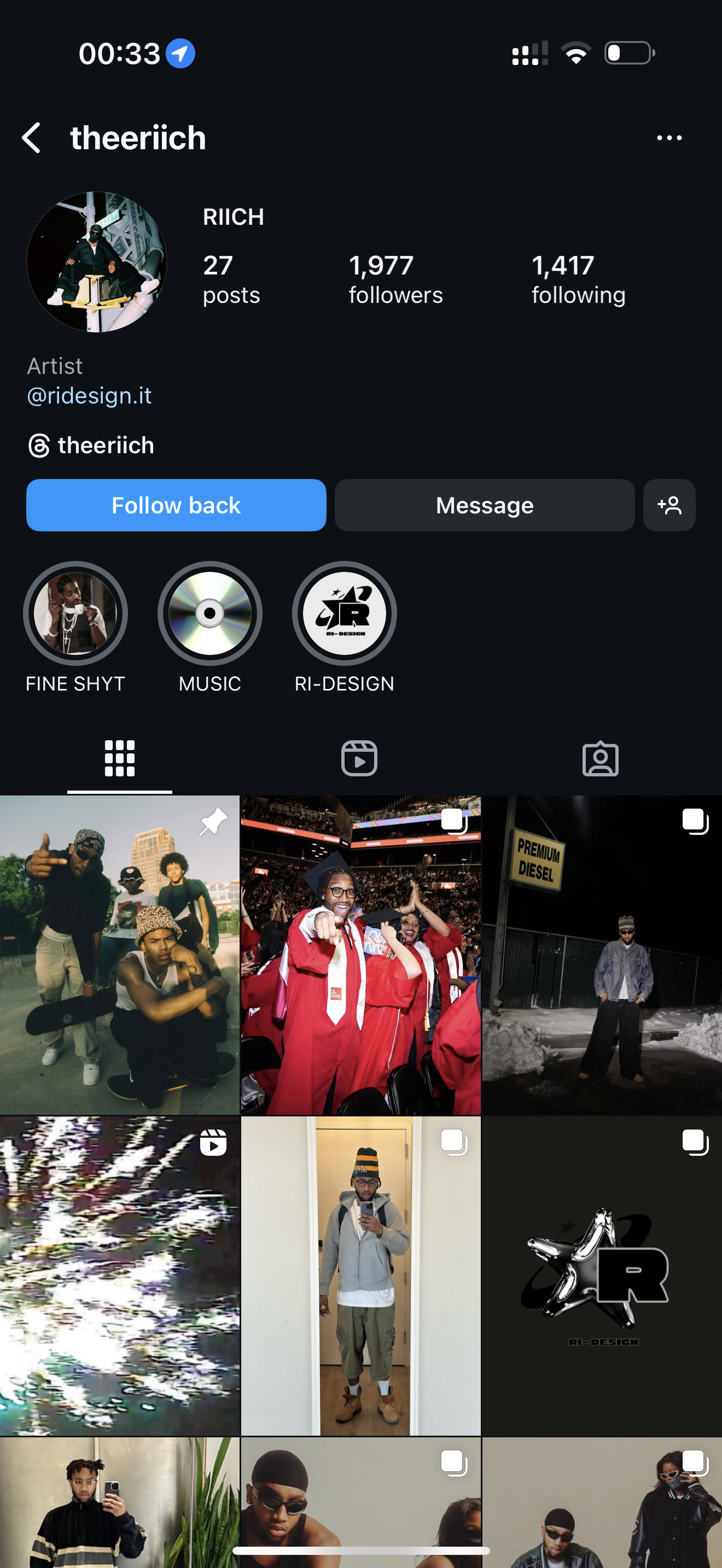View the RI-DESIGN story highlight

344,613
